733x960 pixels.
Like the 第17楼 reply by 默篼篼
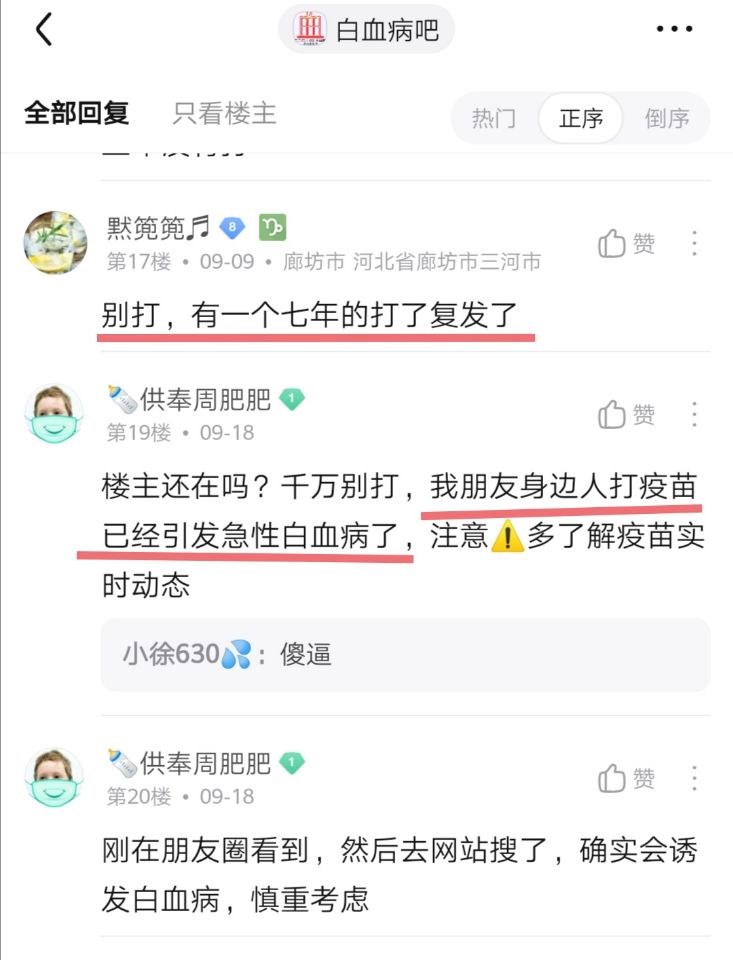[x=627, y=243]
